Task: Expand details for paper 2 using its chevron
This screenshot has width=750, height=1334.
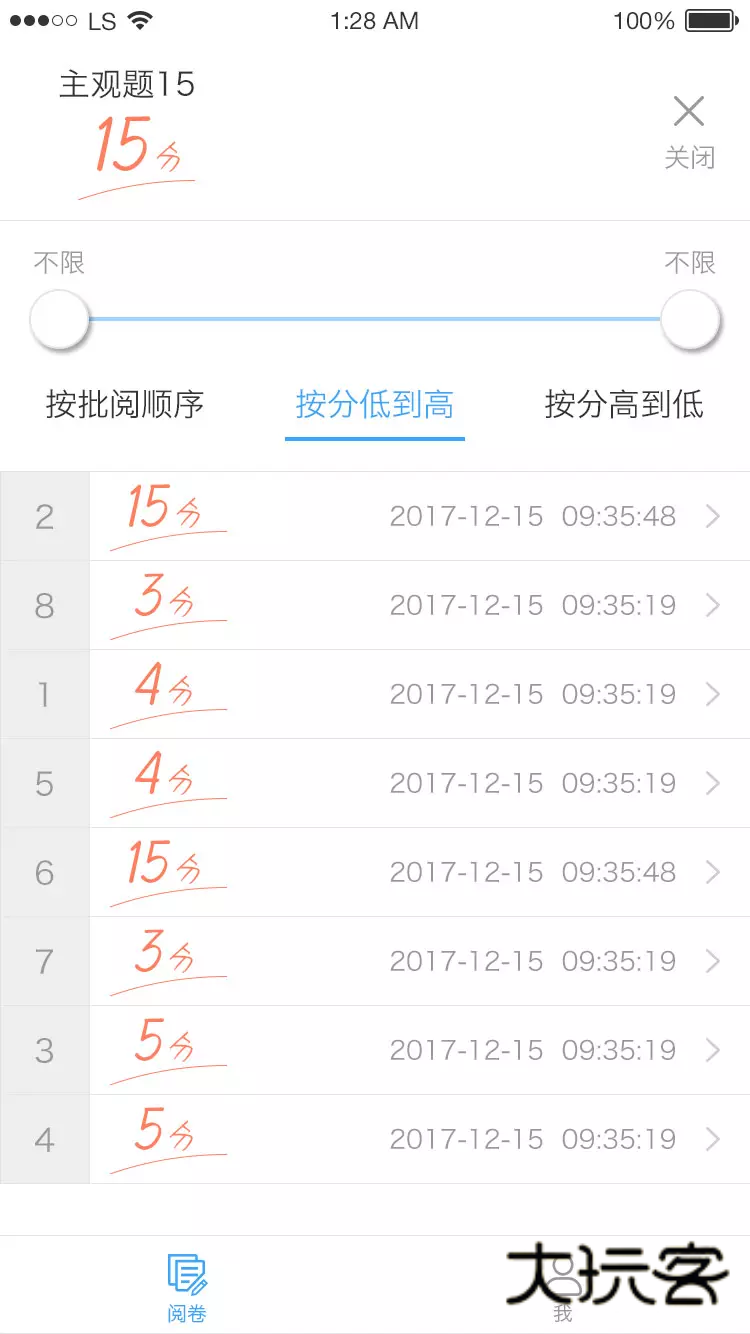Action: pyautogui.click(x=713, y=517)
